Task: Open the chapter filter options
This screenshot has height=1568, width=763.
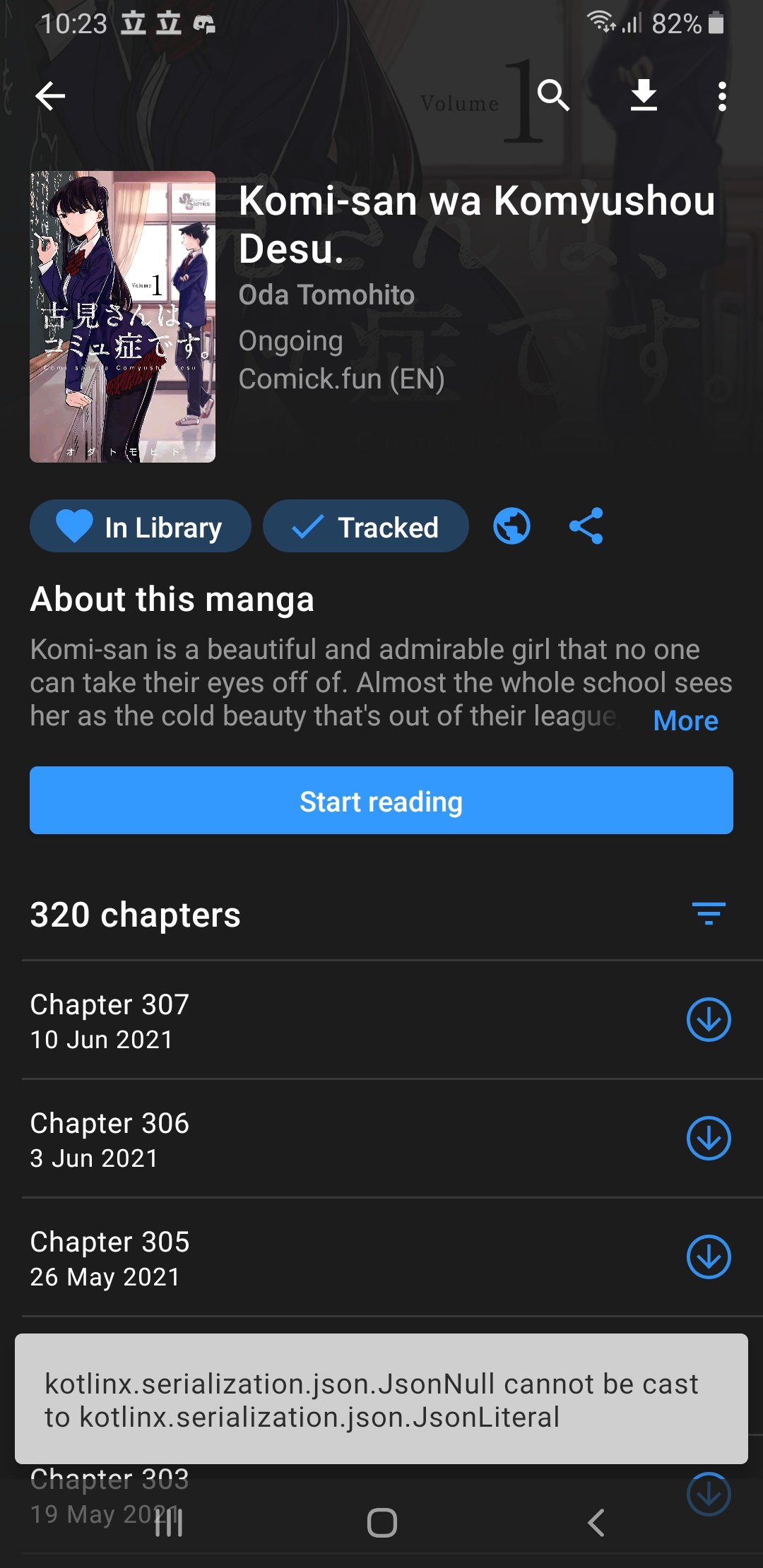Action: click(x=709, y=914)
